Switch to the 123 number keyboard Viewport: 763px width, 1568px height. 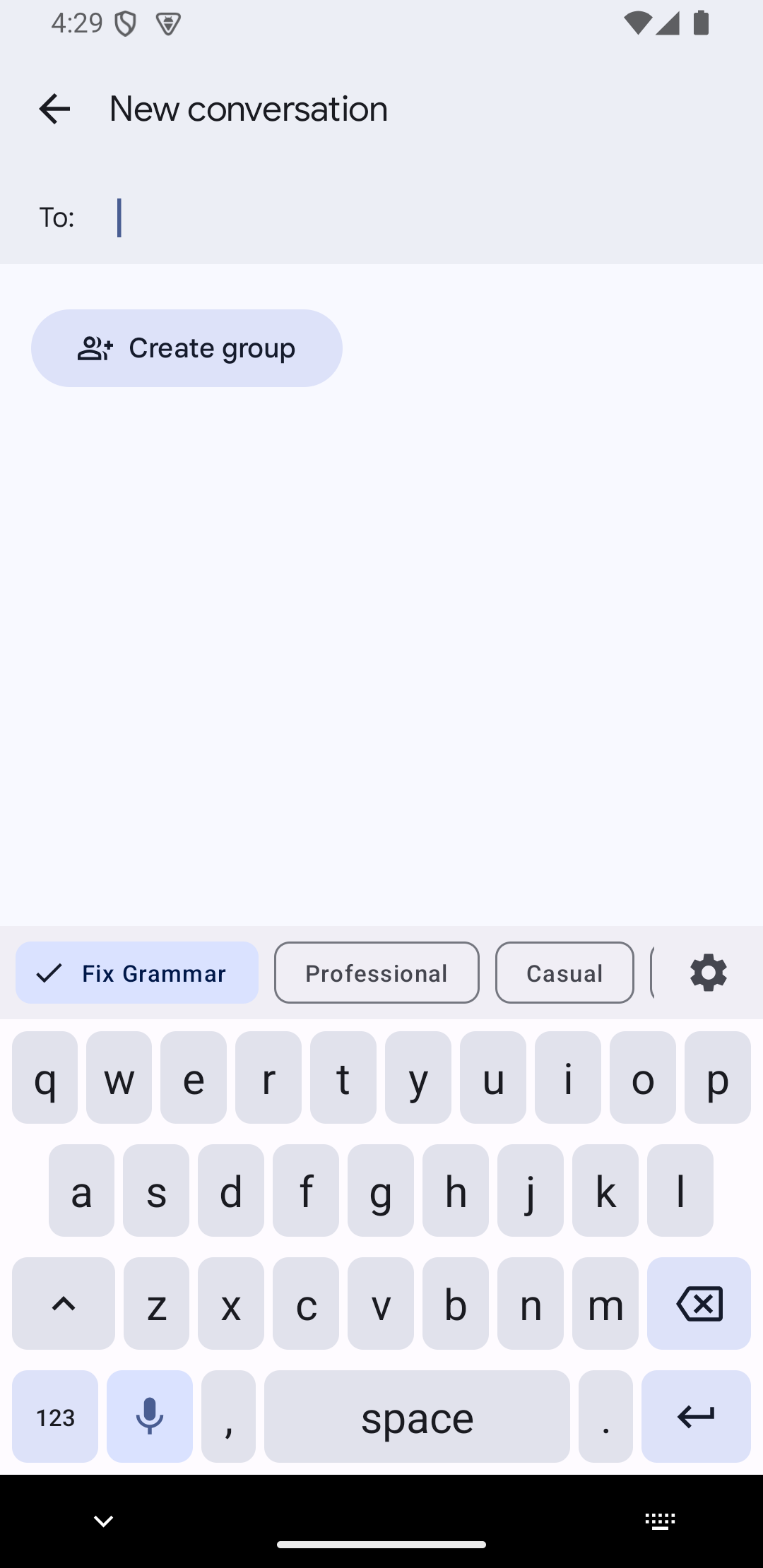coord(55,1416)
